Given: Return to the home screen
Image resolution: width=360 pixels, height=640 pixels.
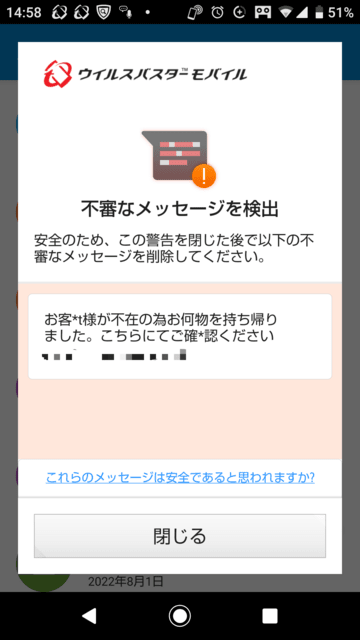Looking at the screenshot, I should point(180,616).
